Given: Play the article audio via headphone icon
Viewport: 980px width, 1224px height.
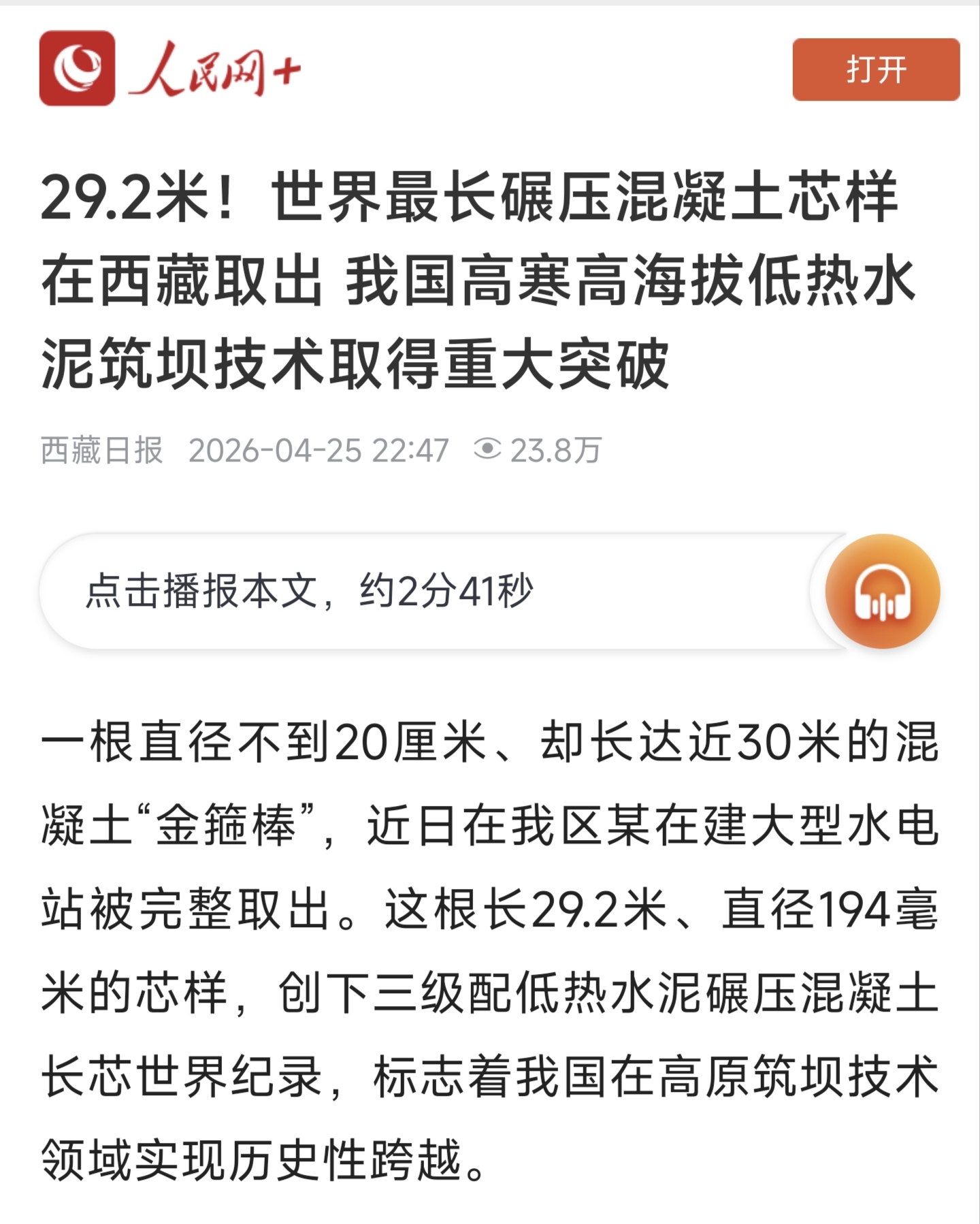Looking at the screenshot, I should pos(882,592).
